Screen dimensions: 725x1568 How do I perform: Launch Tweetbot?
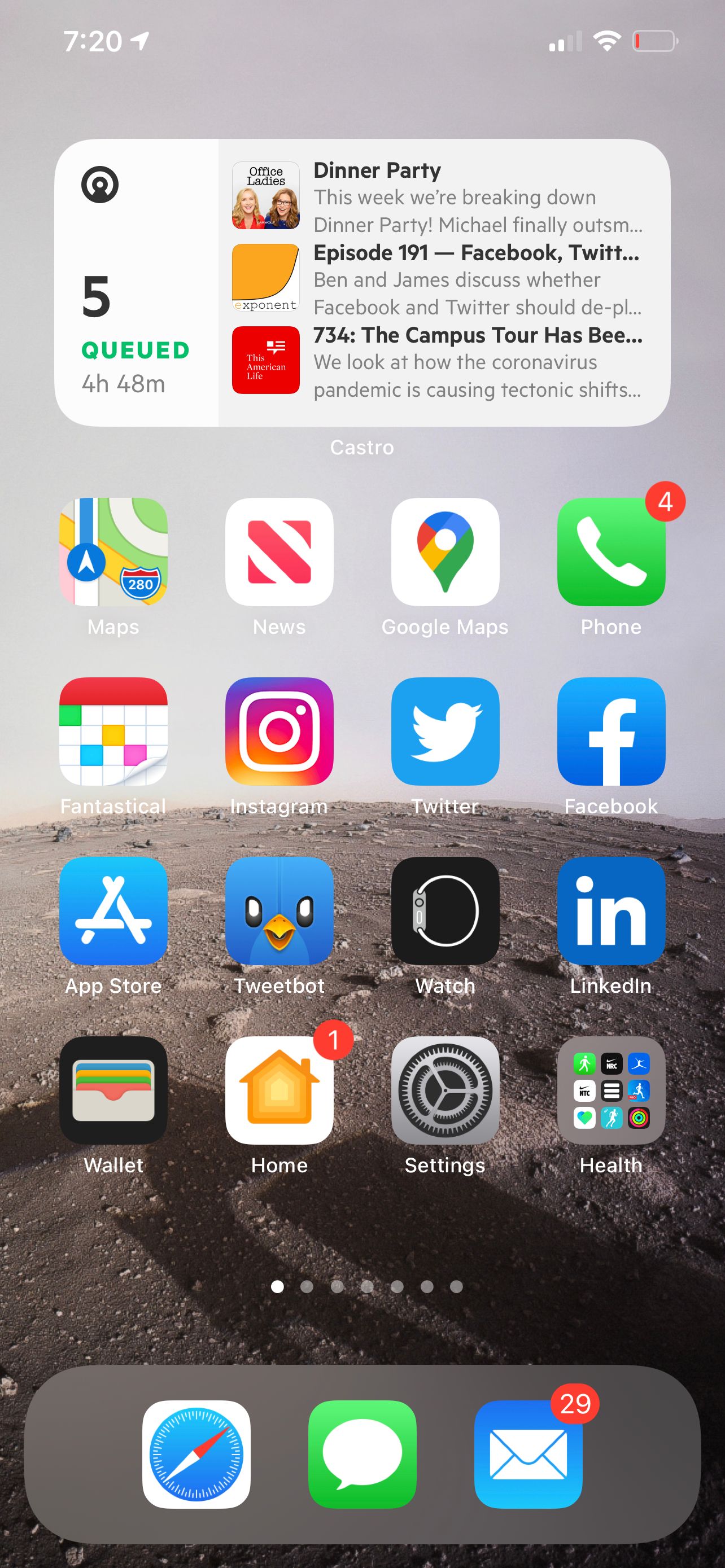[x=279, y=910]
